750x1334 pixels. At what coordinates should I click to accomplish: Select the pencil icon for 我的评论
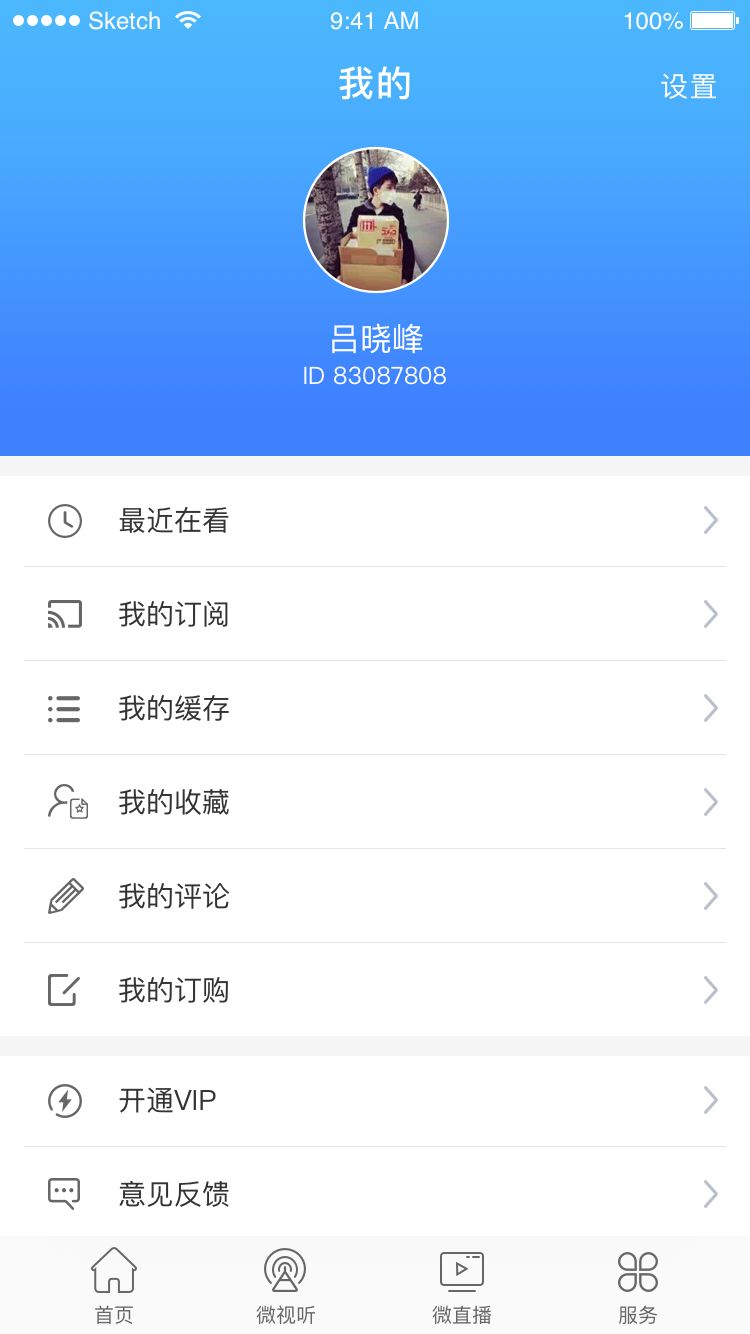64,896
